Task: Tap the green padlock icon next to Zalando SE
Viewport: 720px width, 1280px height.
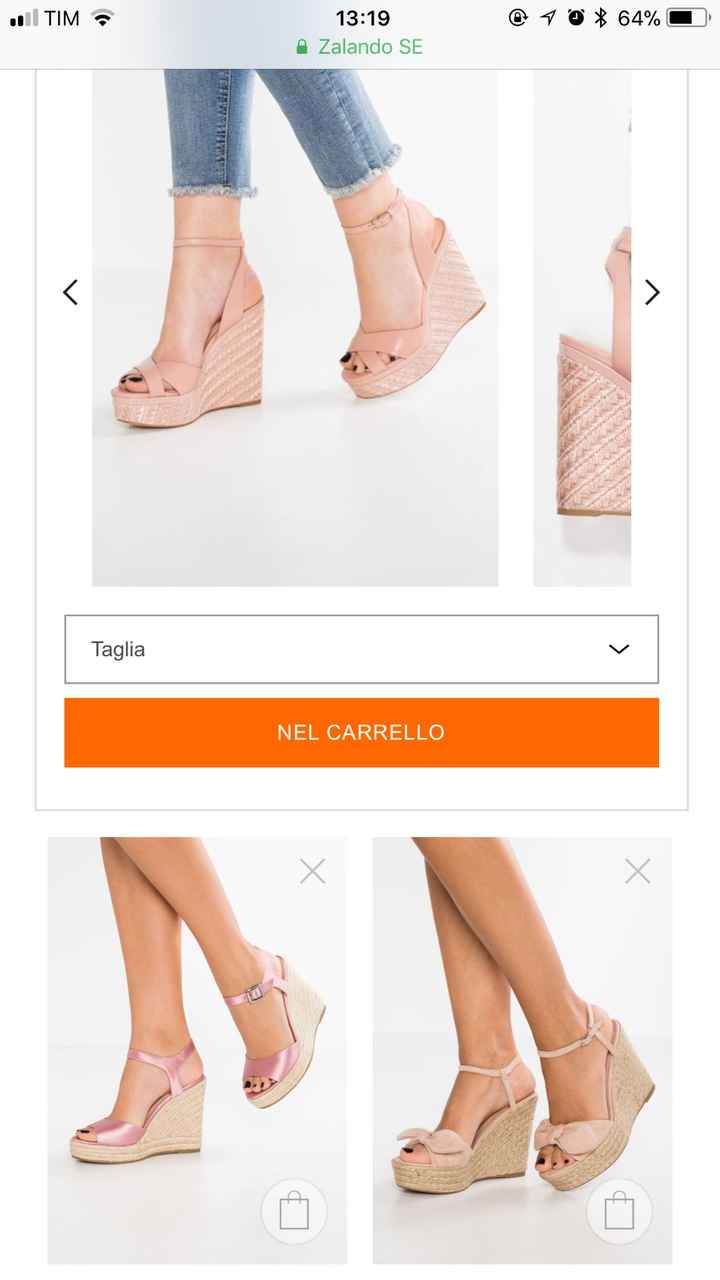Action: (x=300, y=47)
